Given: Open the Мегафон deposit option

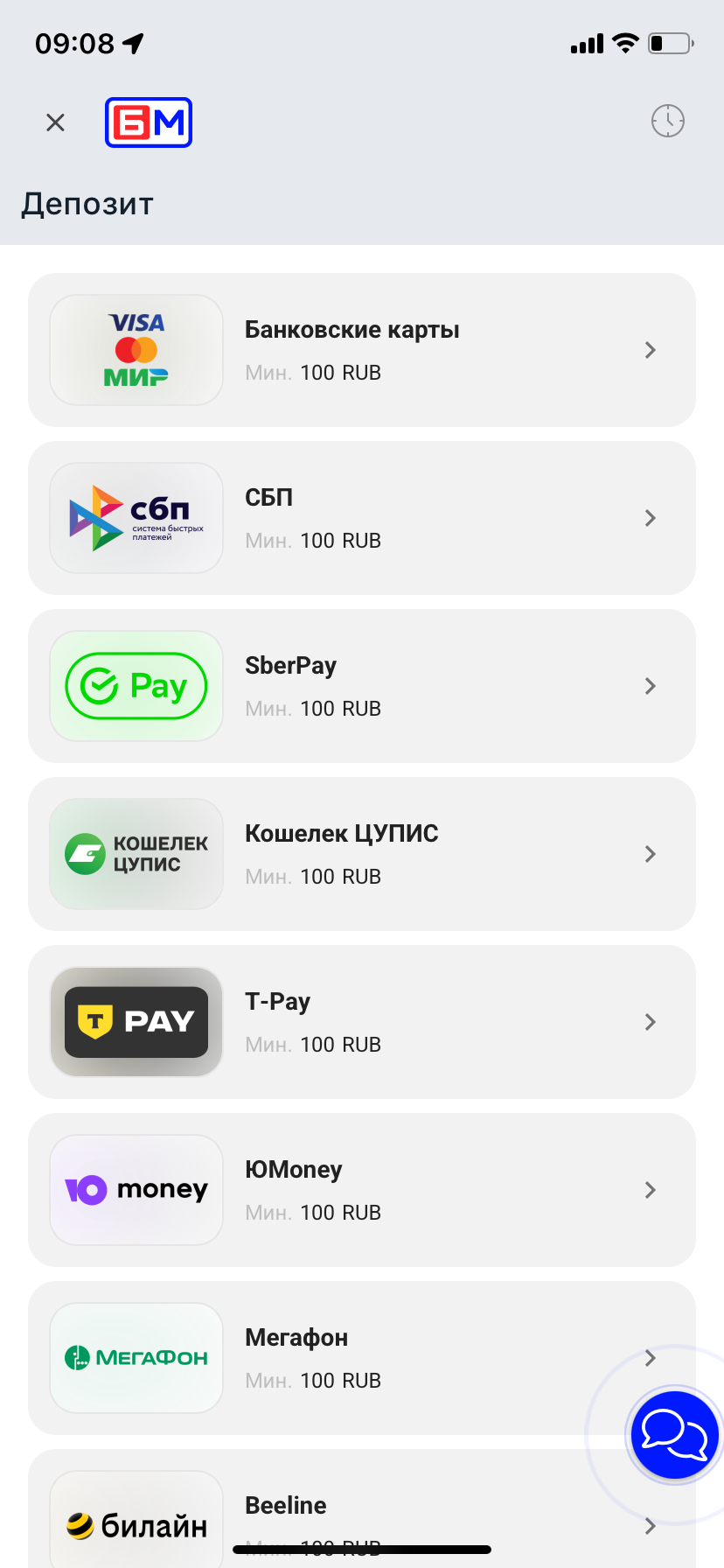Looking at the screenshot, I should pyautogui.click(x=350, y=1358).
